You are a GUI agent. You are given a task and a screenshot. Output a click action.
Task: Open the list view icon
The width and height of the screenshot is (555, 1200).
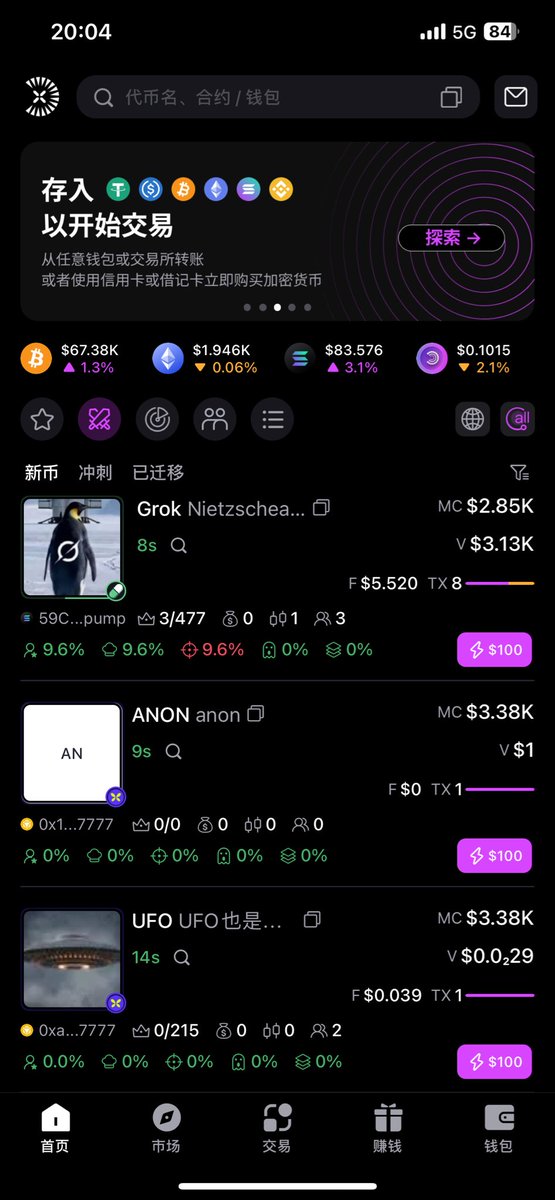tap(272, 420)
